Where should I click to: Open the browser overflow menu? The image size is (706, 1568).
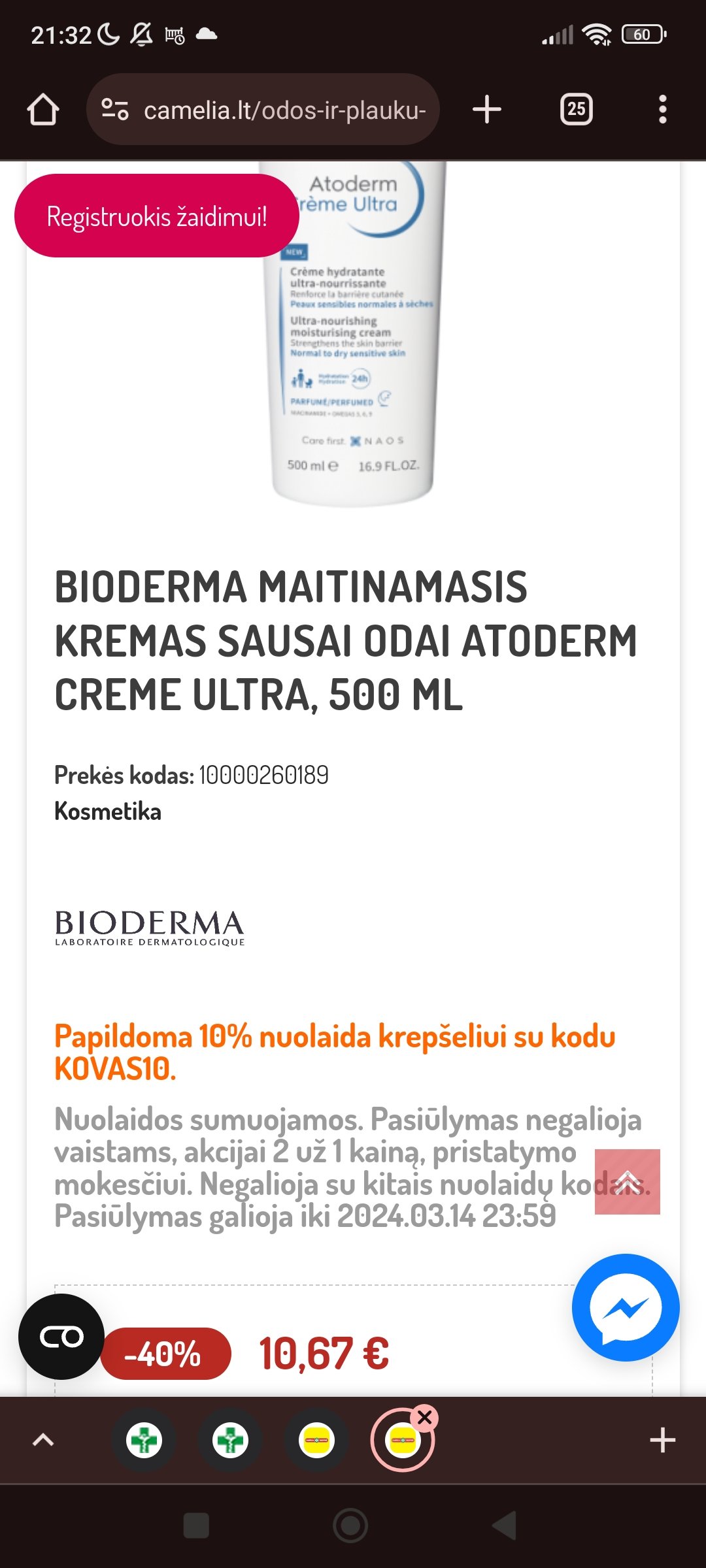click(x=663, y=109)
